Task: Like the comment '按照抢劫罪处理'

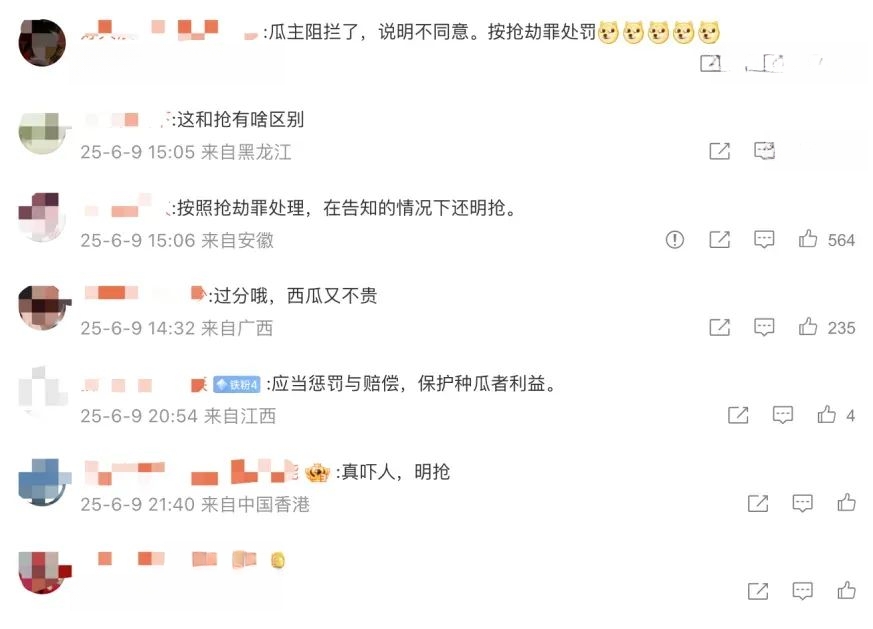Action: [808, 239]
